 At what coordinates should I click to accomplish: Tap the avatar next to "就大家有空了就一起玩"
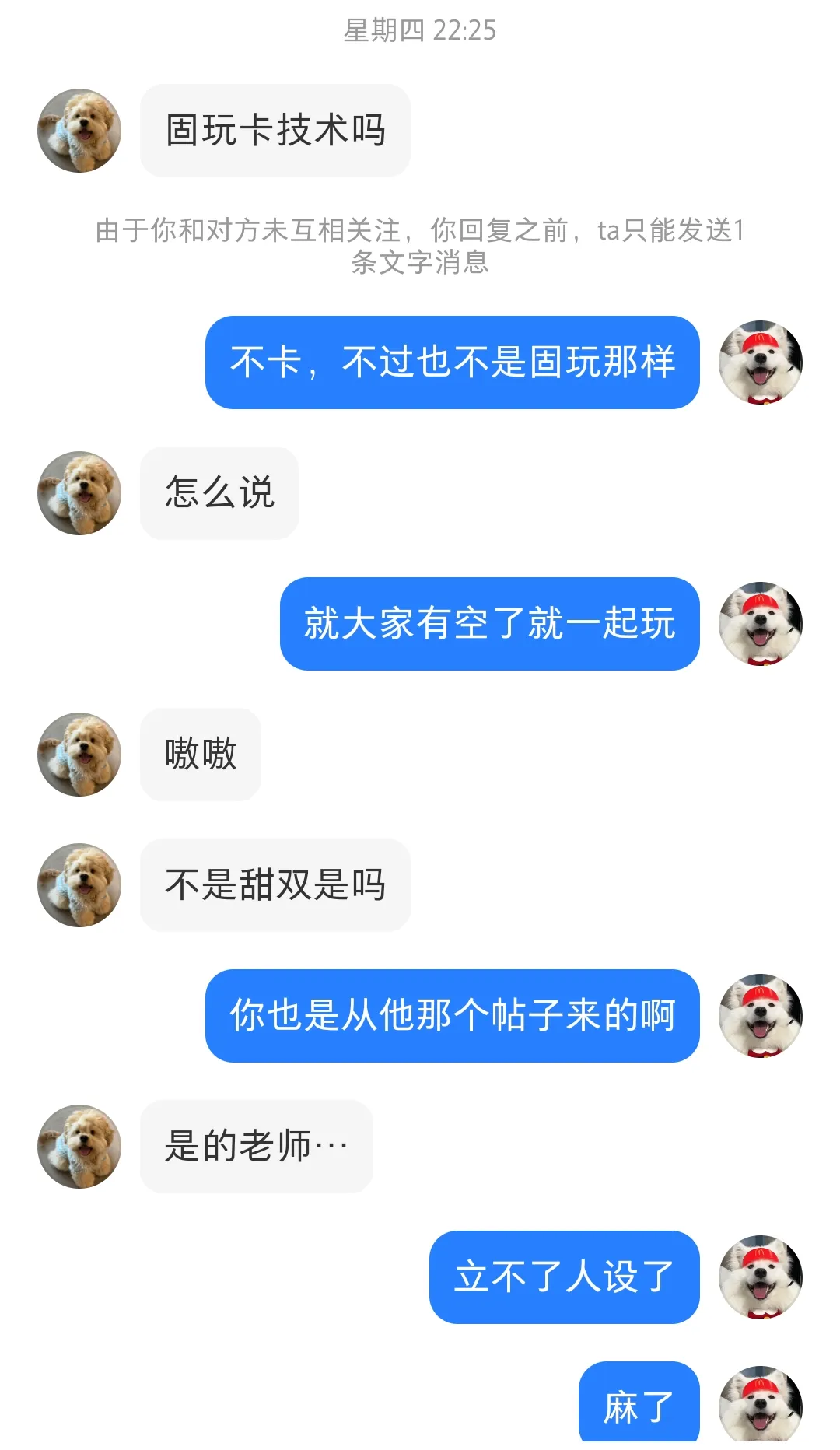(760, 624)
